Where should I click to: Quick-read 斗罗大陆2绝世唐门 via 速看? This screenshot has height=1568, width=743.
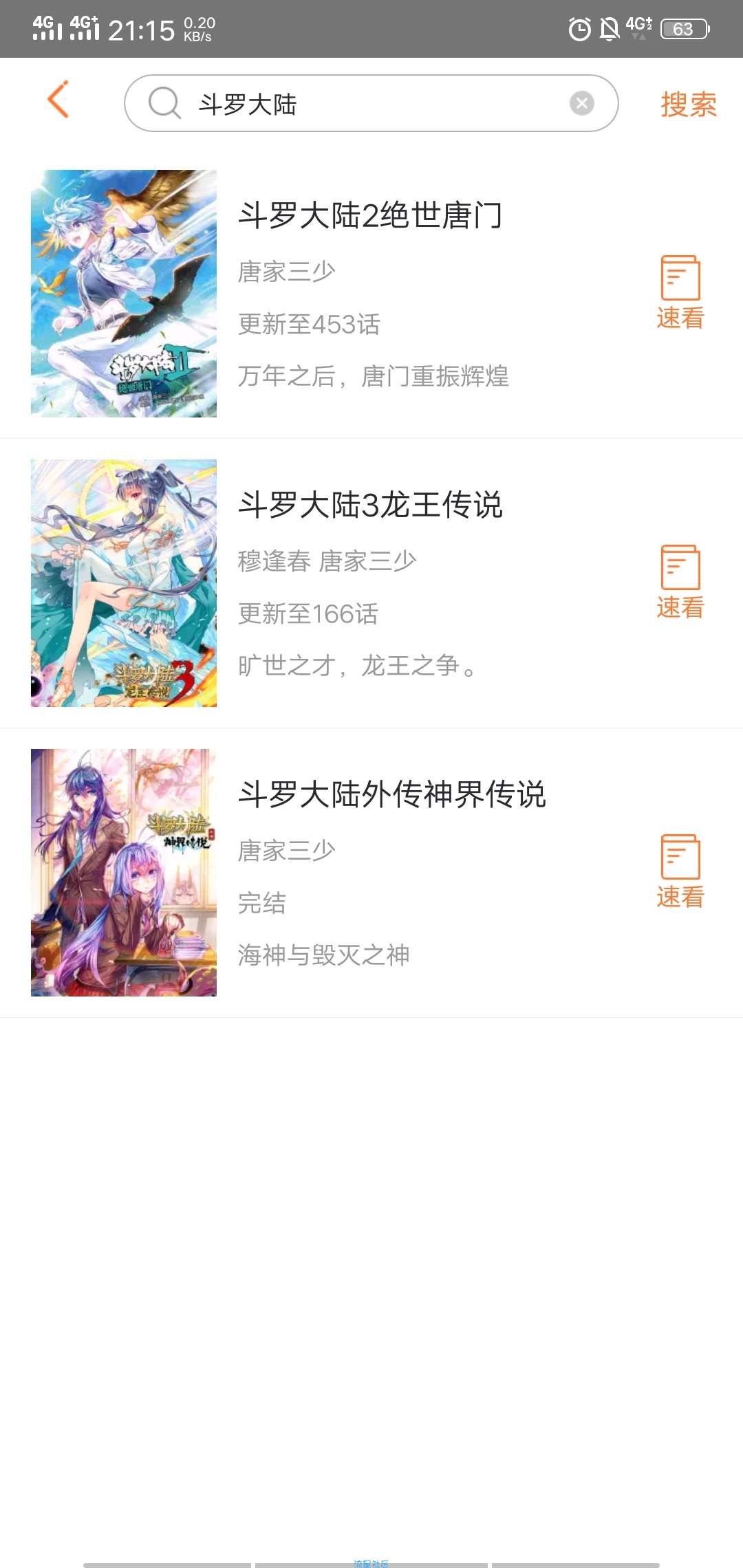click(x=680, y=292)
